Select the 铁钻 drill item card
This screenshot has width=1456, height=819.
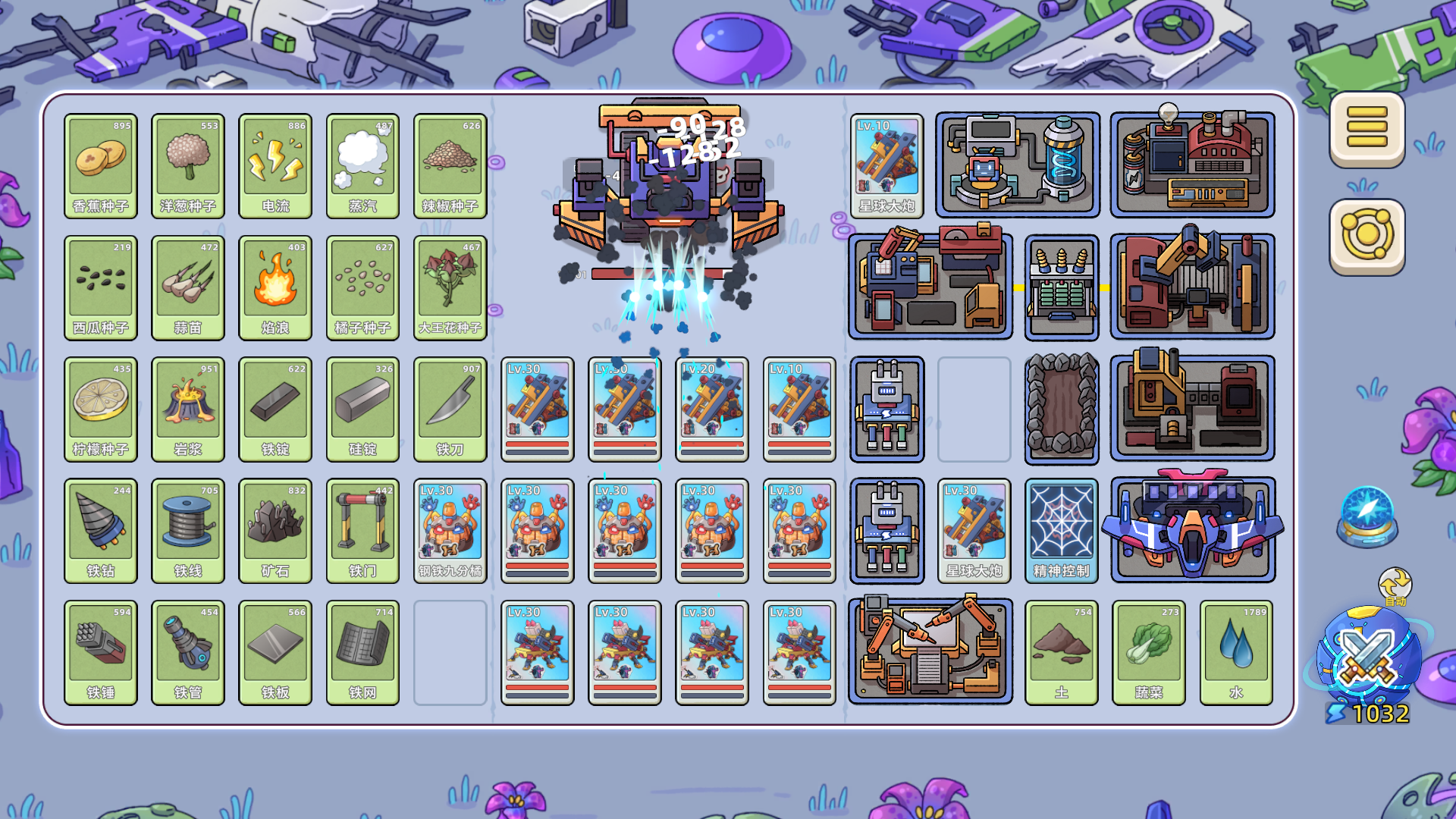pyautogui.click(x=101, y=530)
